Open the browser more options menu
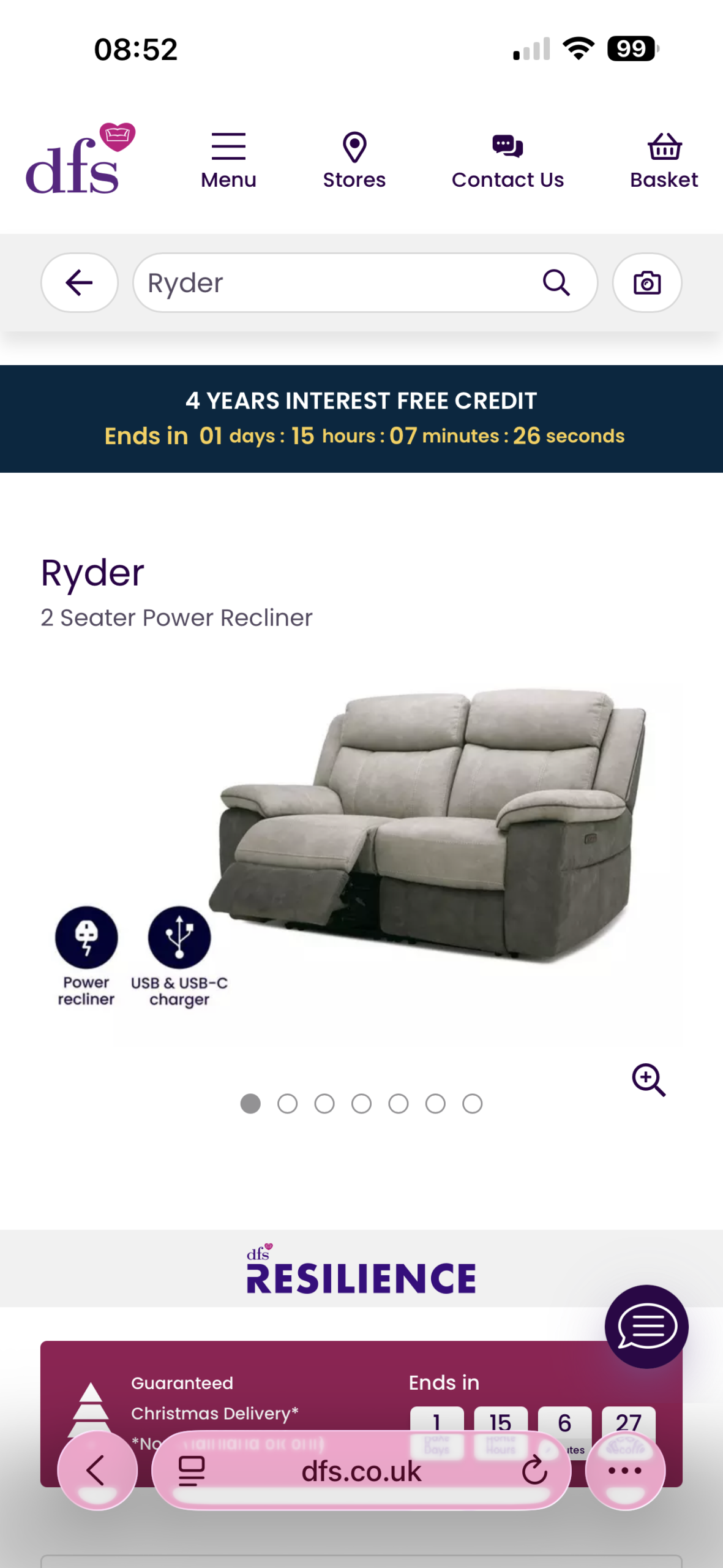The image size is (723, 1568). [x=625, y=1470]
